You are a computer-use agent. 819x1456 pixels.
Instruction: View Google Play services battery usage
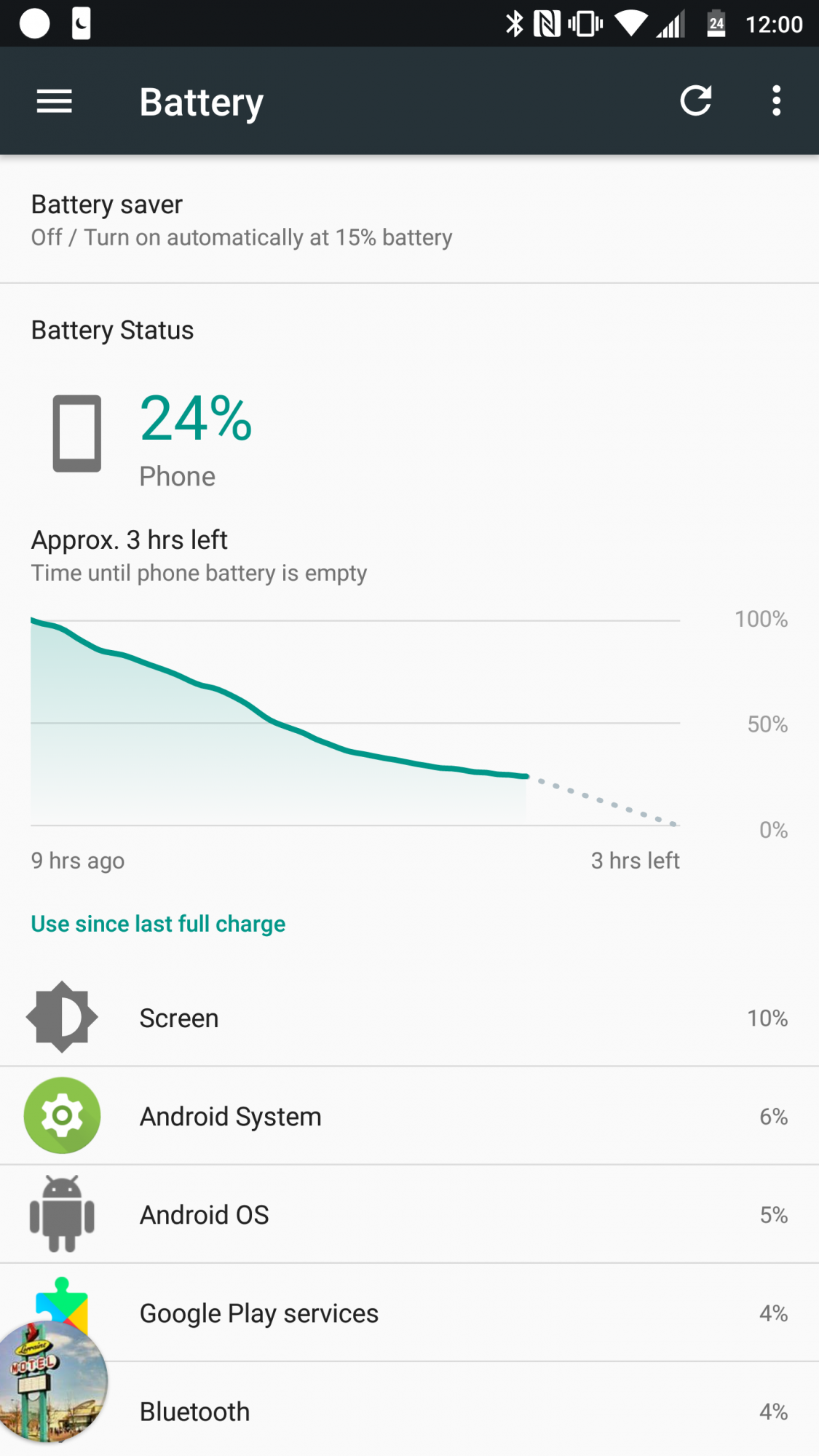409,1313
